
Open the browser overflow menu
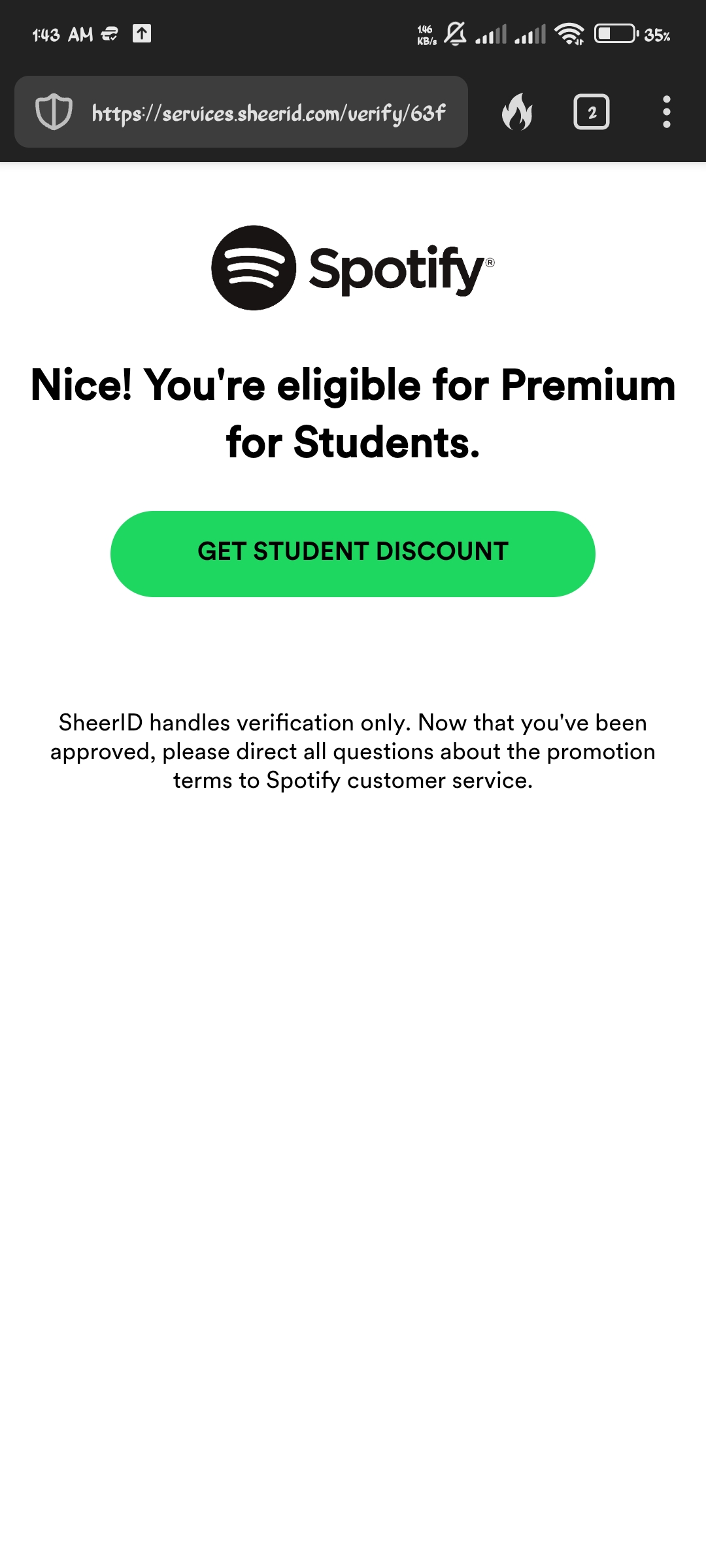pyautogui.click(x=666, y=112)
